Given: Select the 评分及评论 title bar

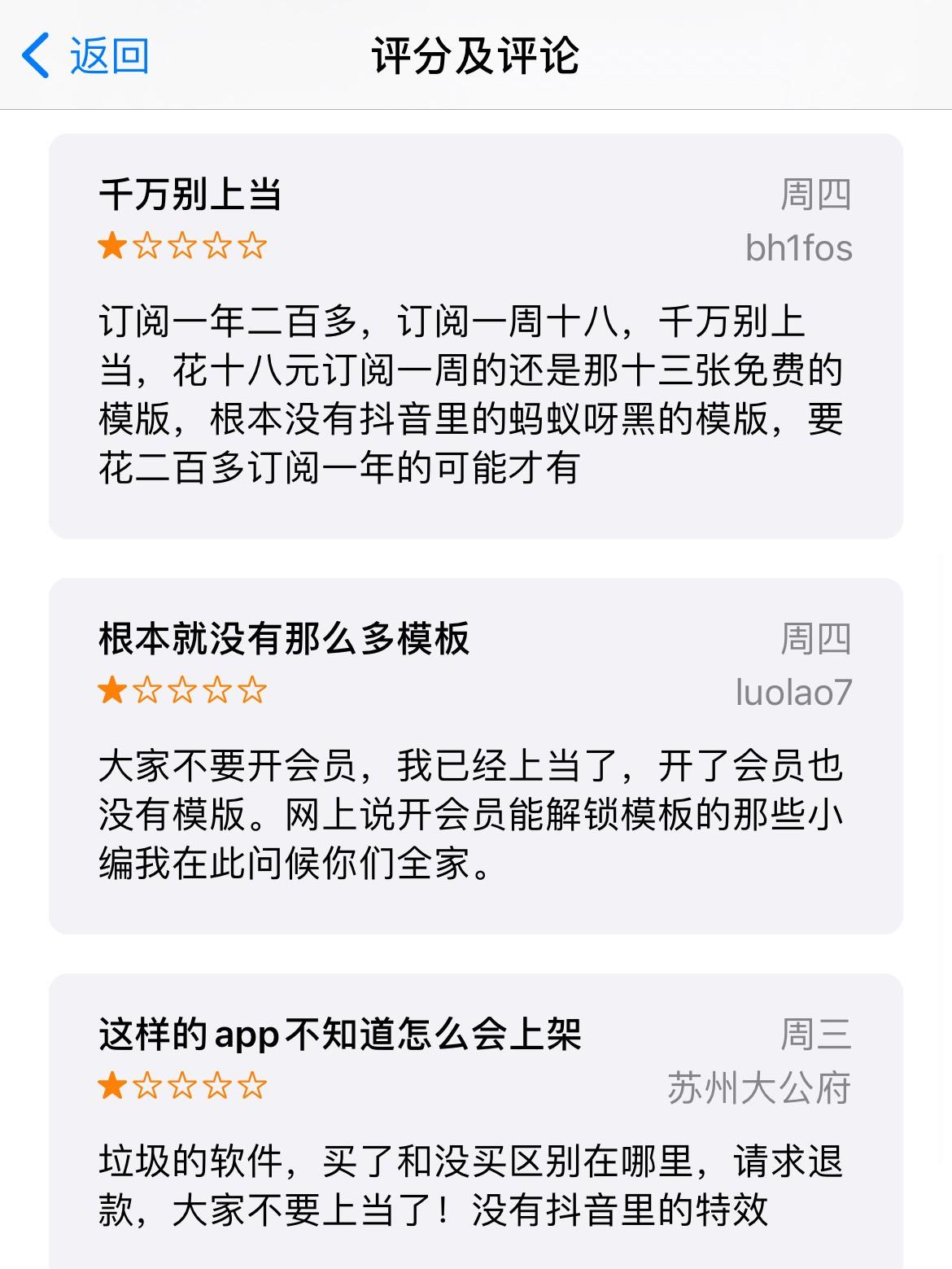Looking at the screenshot, I should [x=476, y=55].
